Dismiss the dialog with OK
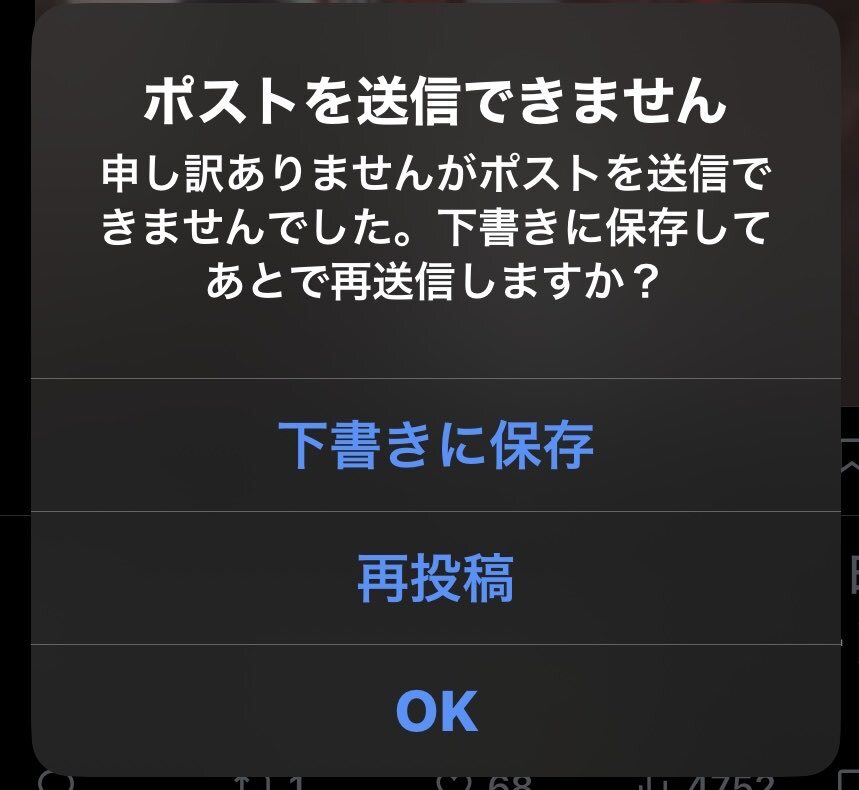The height and width of the screenshot is (790, 859). coord(435,711)
